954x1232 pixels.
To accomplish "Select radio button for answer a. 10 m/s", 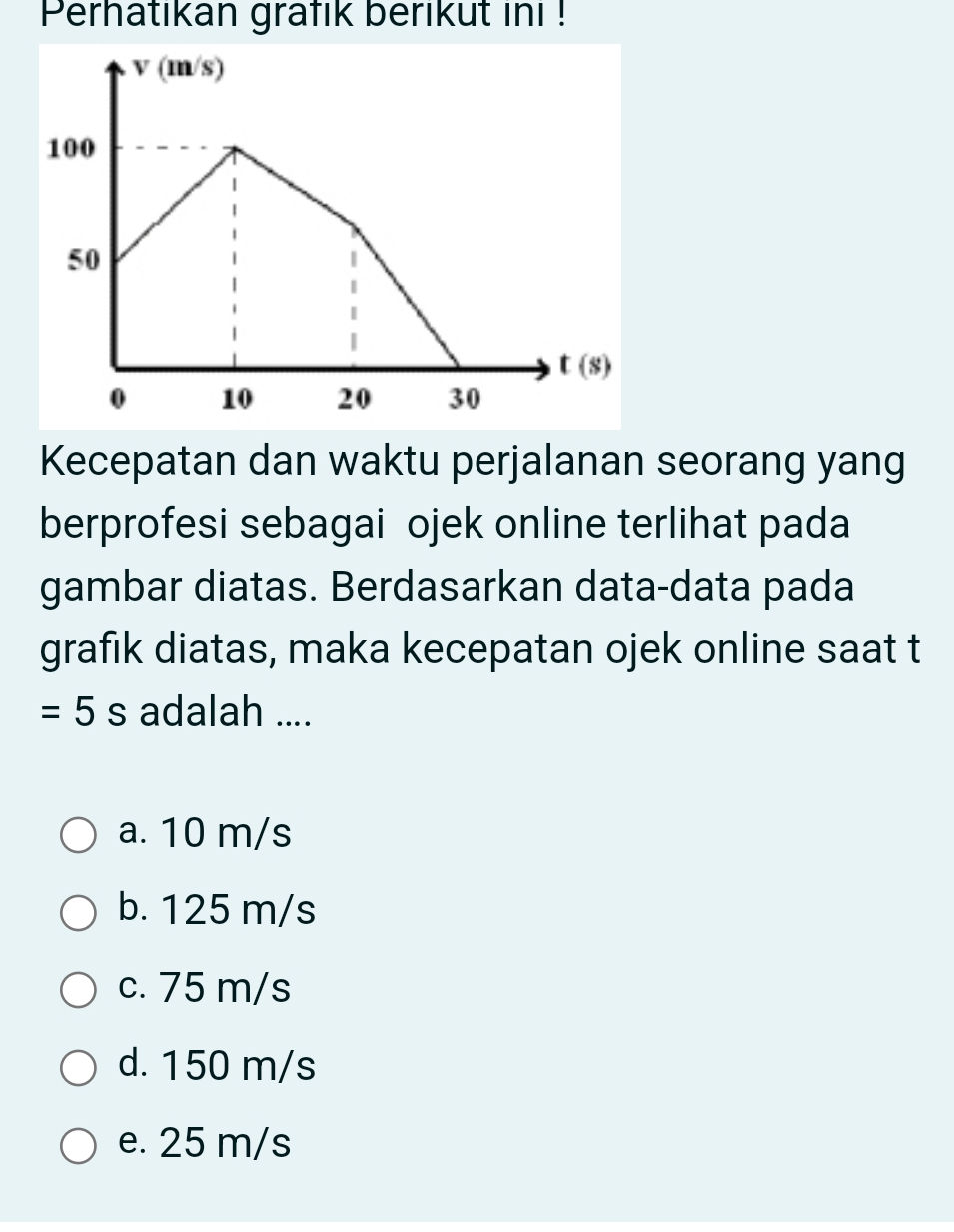I will point(80,835).
